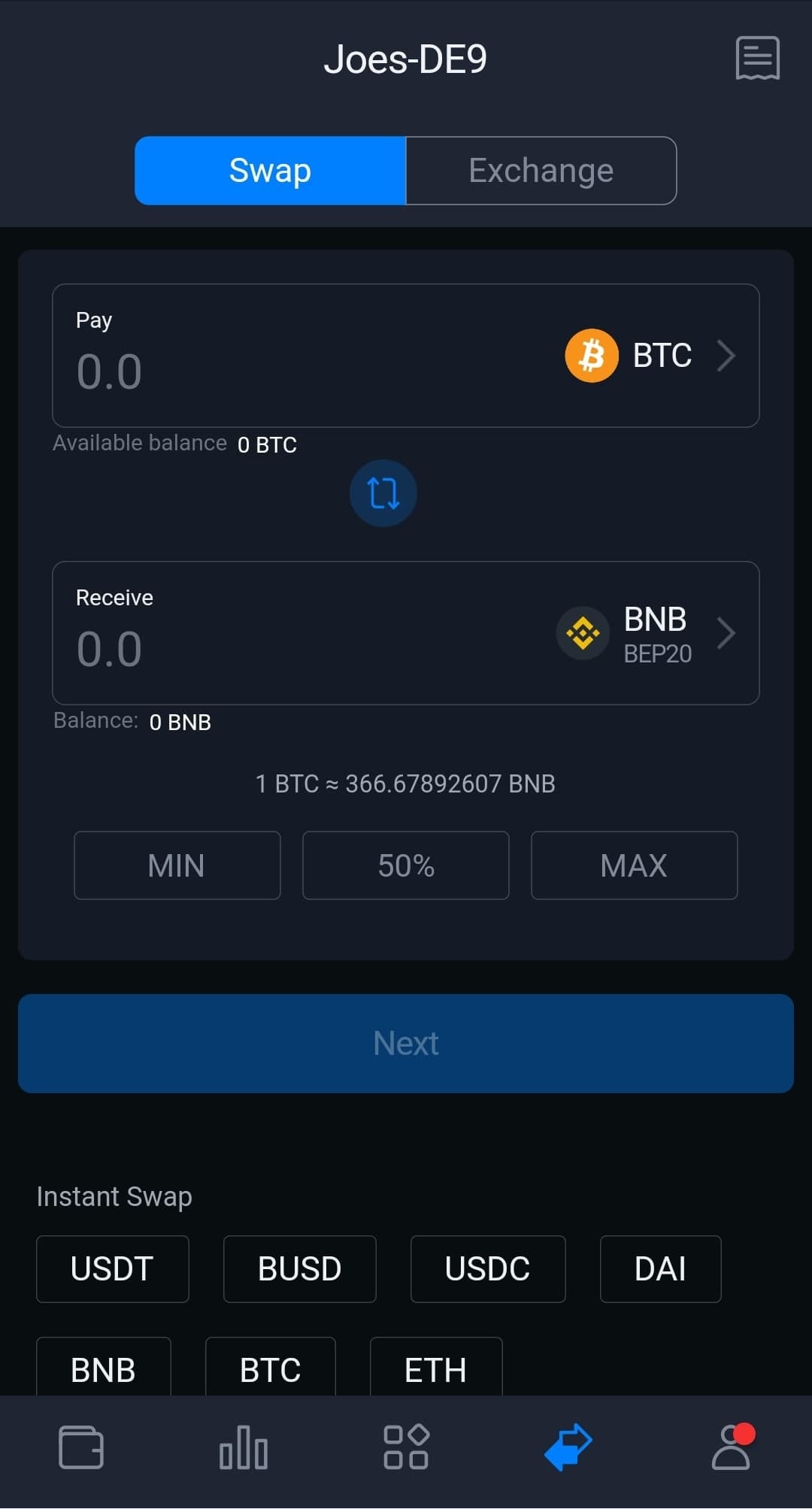Enter amount in the Pay field
812x1509 pixels.
pyautogui.click(x=263, y=371)
